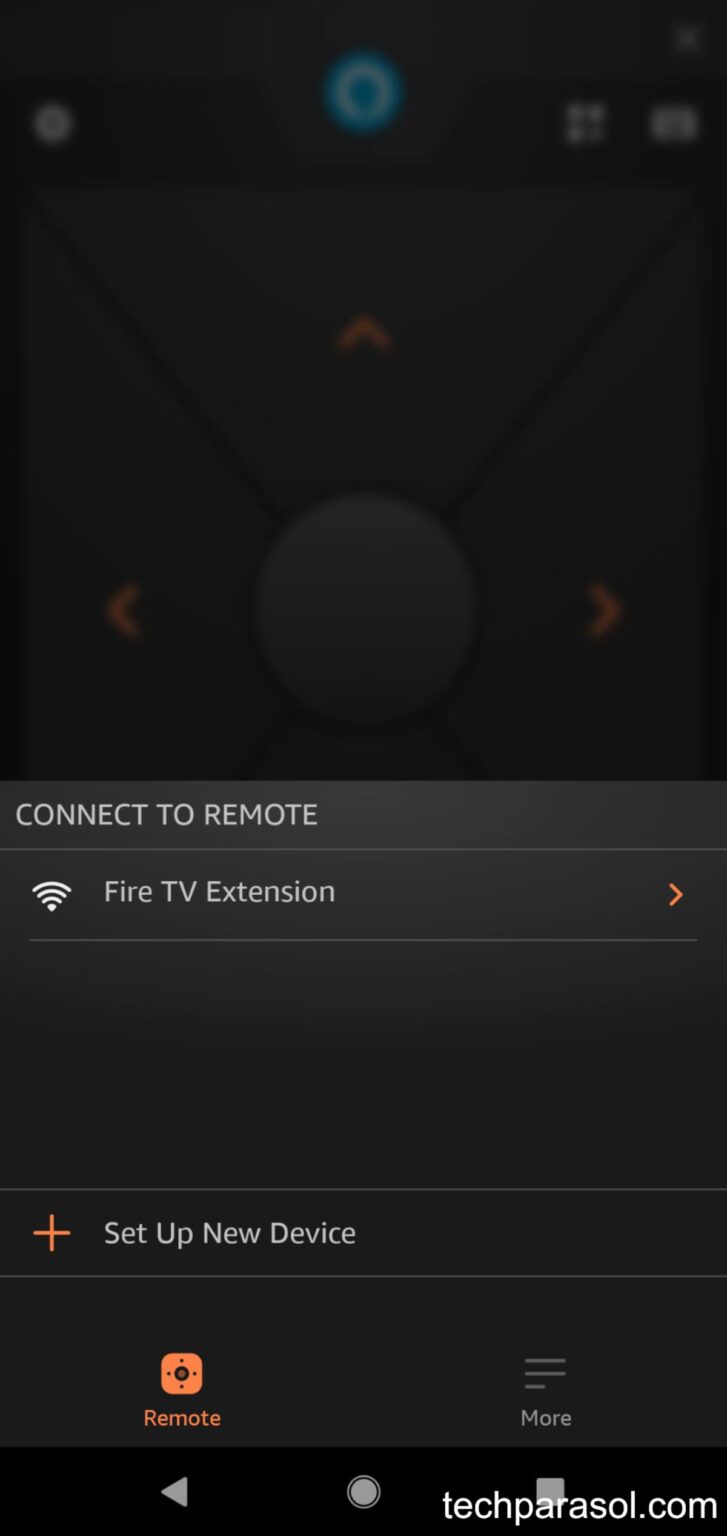This screenshot has height=1536, width=727.
Task: Tap the orange plus icon
Action: 51,1233
